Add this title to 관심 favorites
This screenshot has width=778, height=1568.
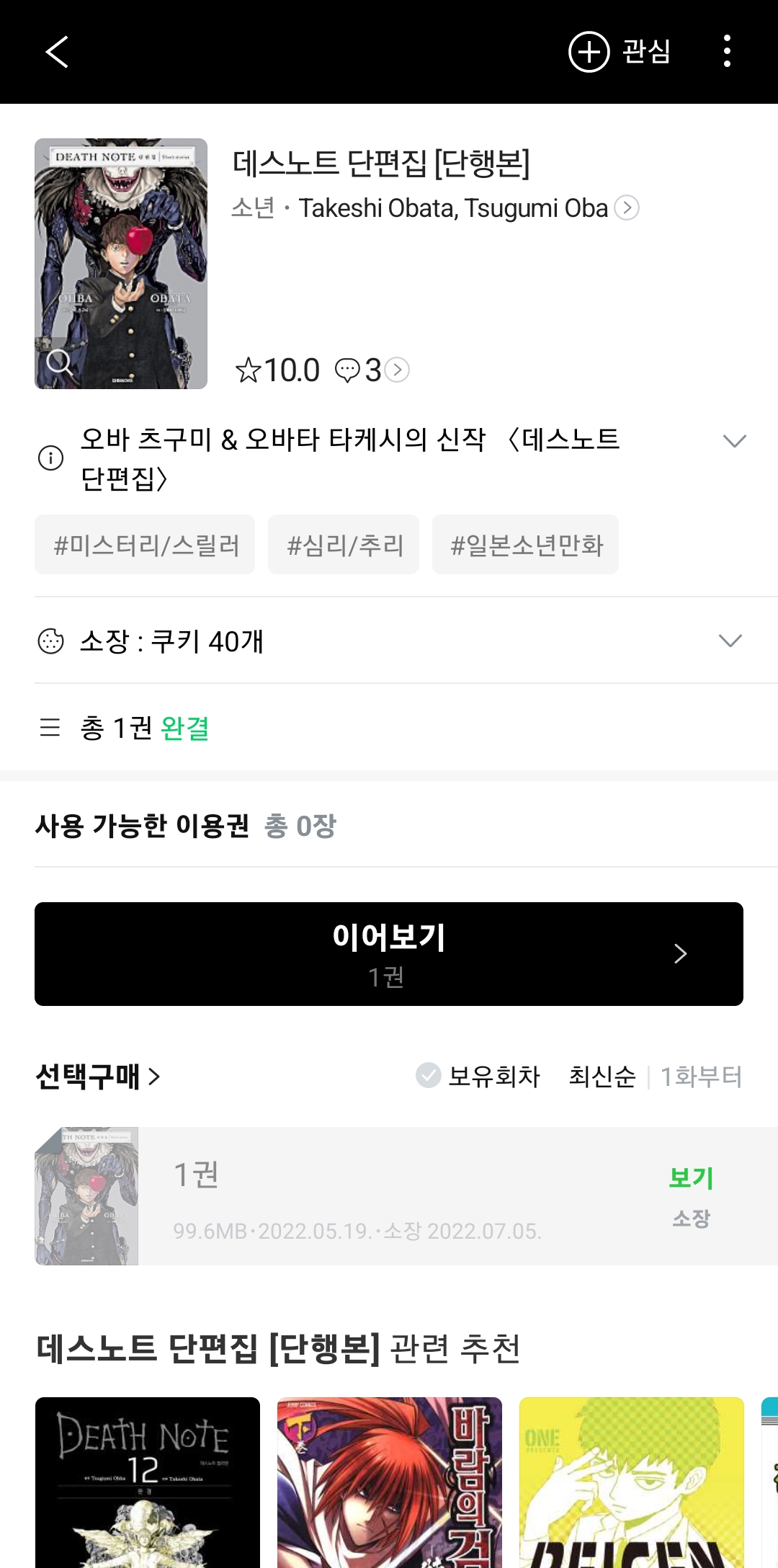click(620, 52)
